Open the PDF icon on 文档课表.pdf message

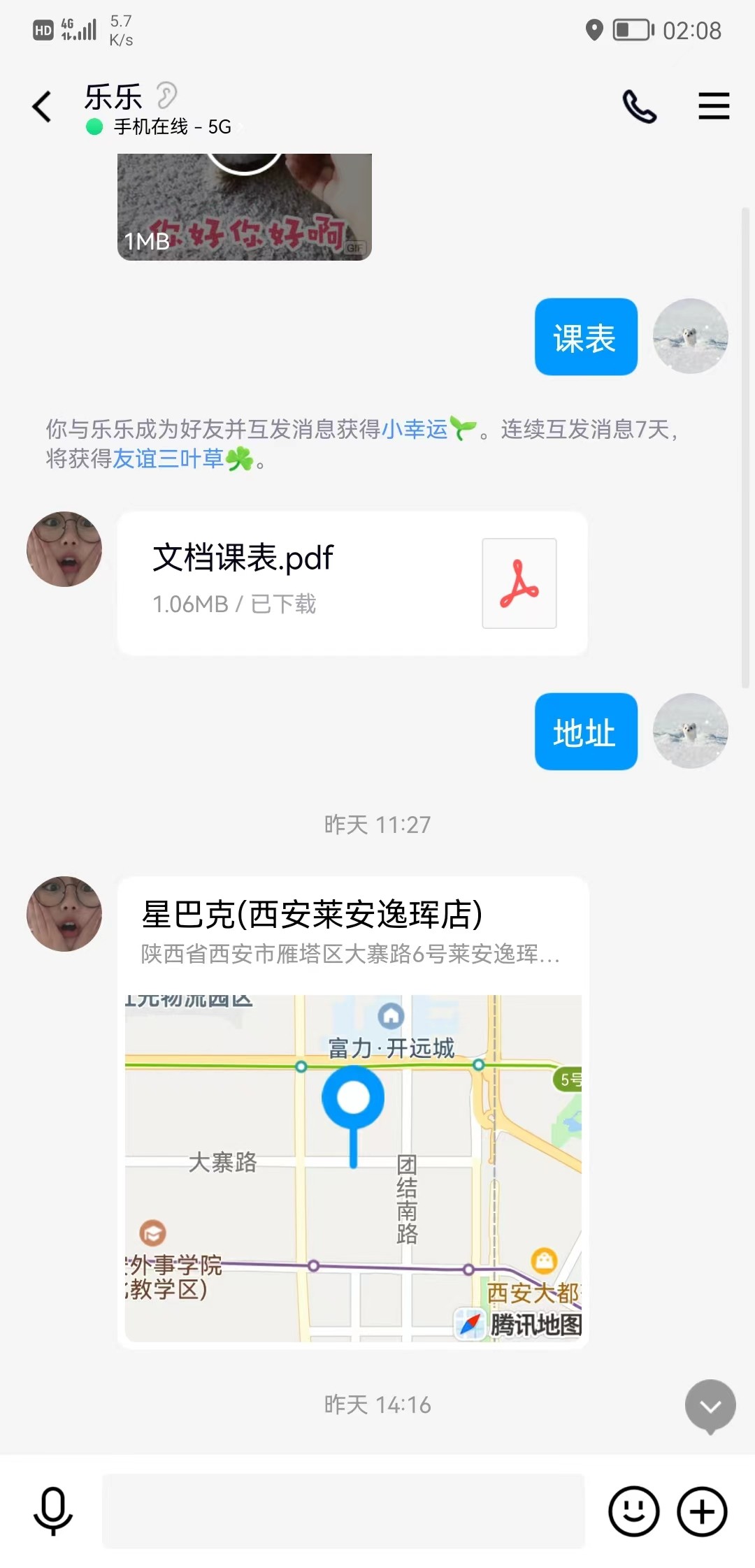pyautogui.click(x=519, y=583)
